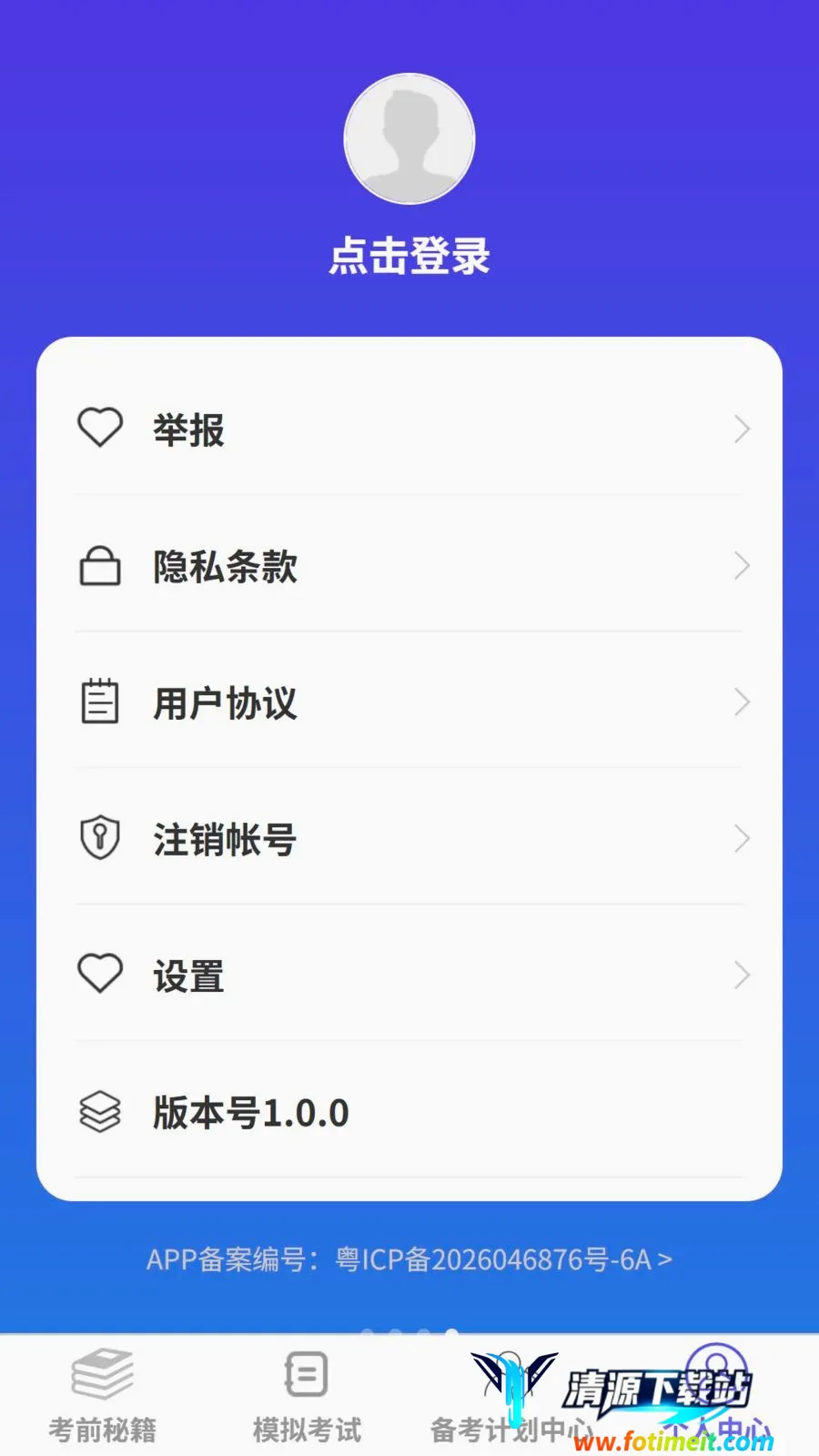Open 隐私条款 privacy terms
This screenshot has width=819, height=1456.
pyautogui.click(x=409, y=565)
